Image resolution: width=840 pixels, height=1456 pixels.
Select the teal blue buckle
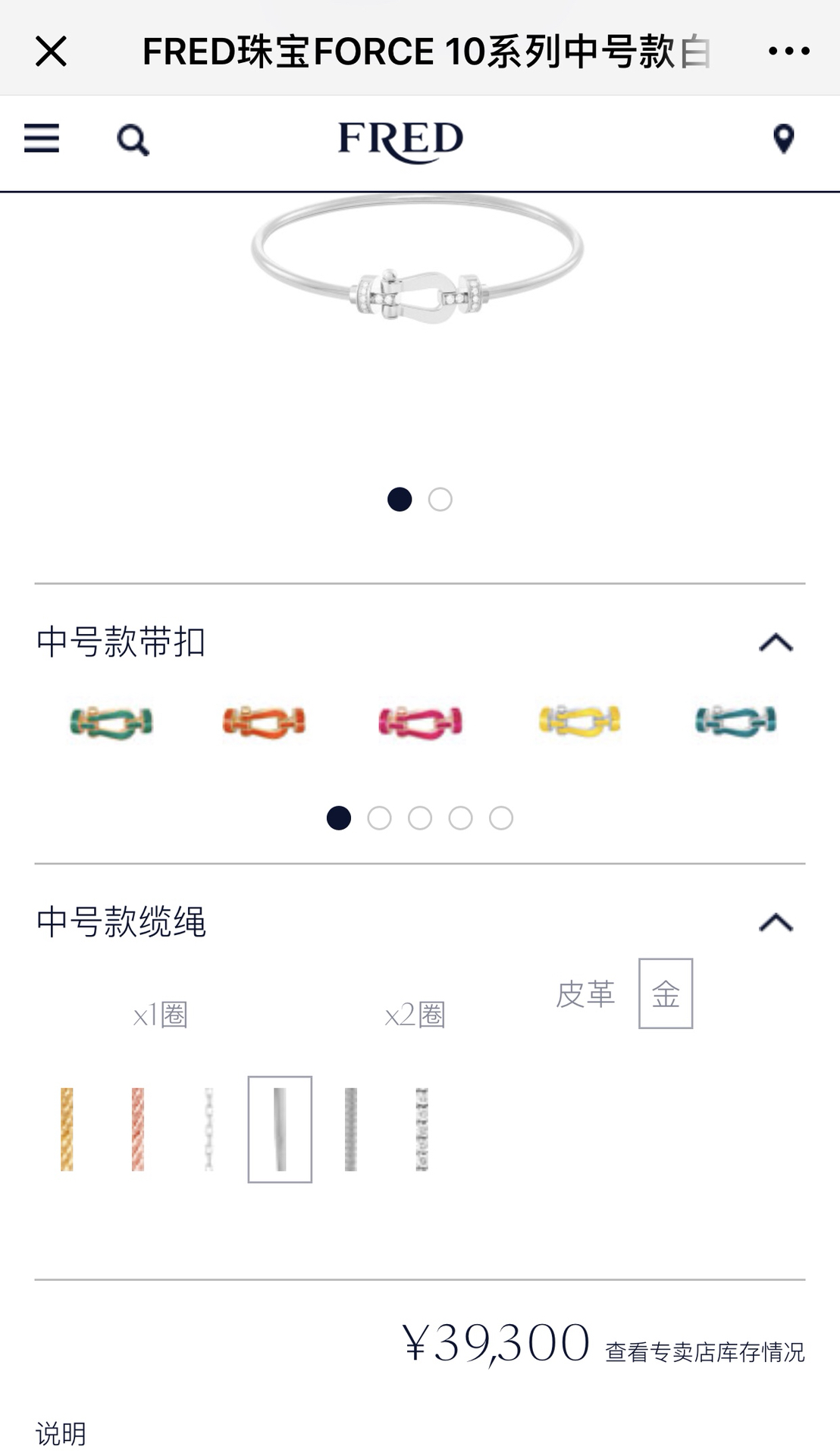click(735, 720)
